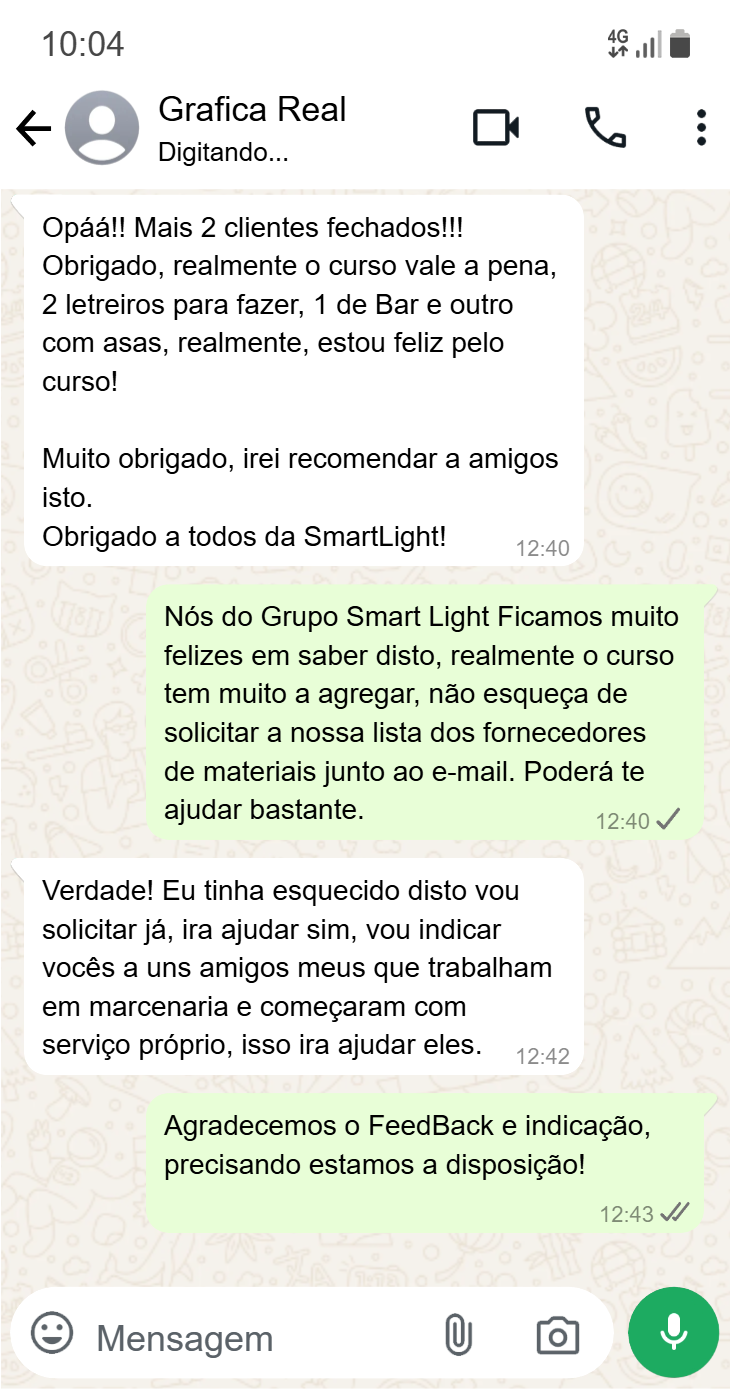
Task: Open the emoji picker
Action: click(53, 1334)
